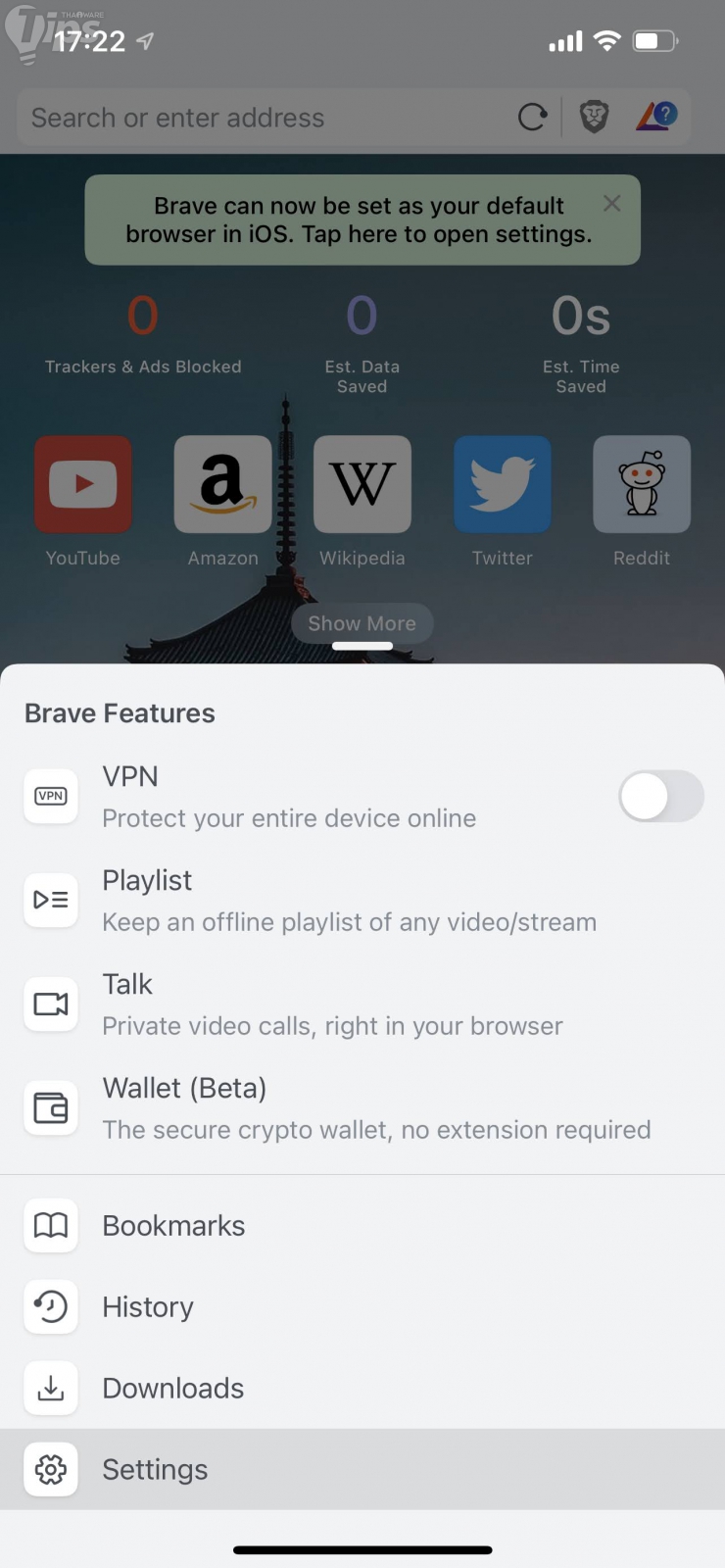The width and height of the screenshot is (725, 1568).
Task: Open Reddit shortcut
Action: (642, 484)
